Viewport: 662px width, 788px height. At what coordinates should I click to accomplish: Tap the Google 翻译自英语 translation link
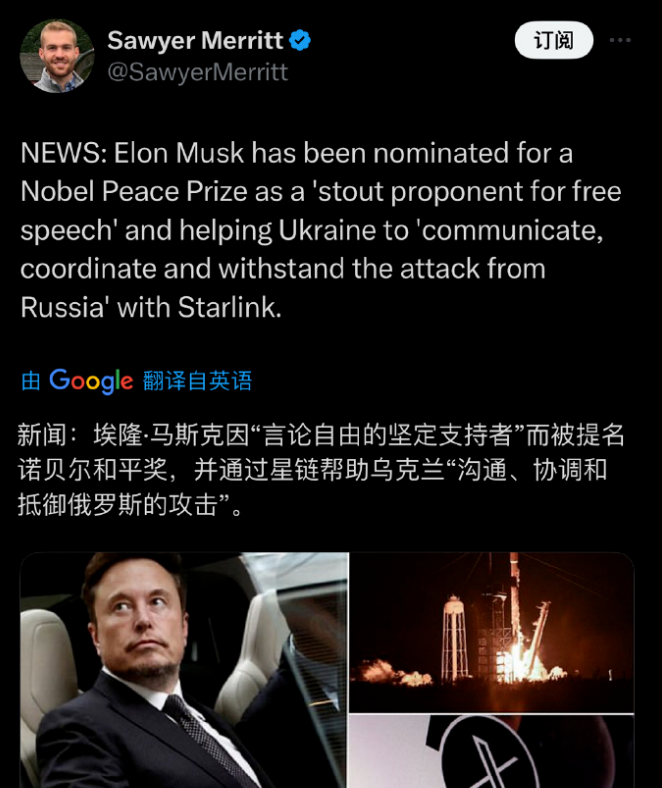pos(137,380)
